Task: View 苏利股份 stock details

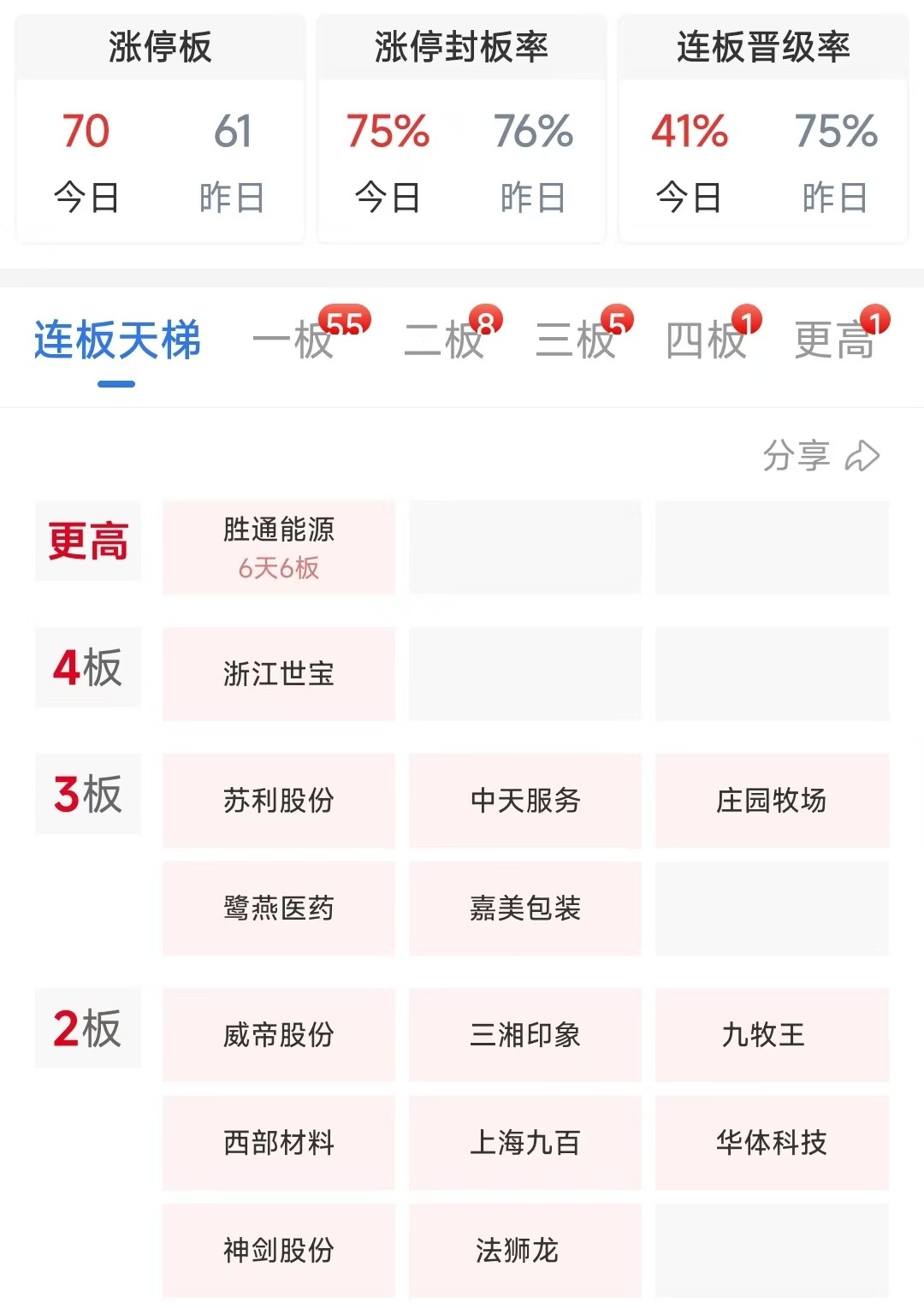Action: [x=279, y=801]
